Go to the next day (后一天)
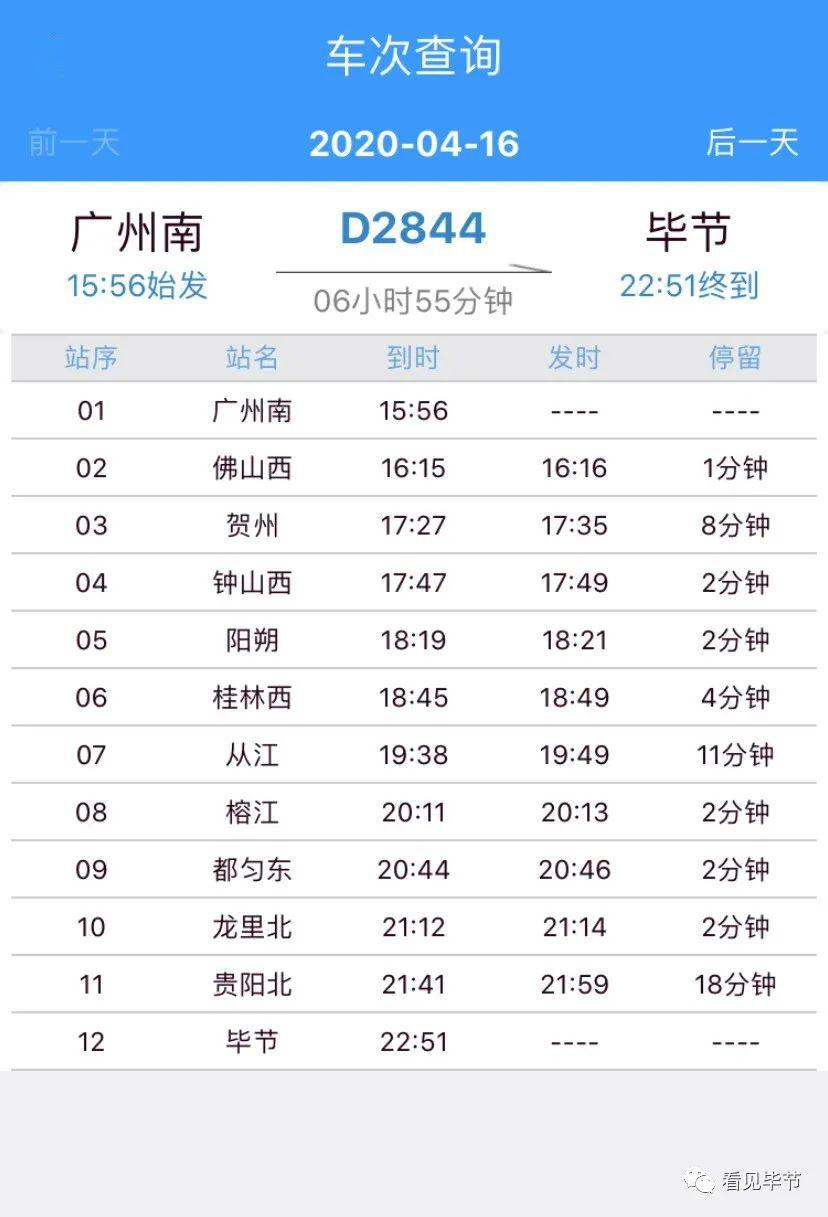Screen dimensions: 828x1217 [752, 142]
